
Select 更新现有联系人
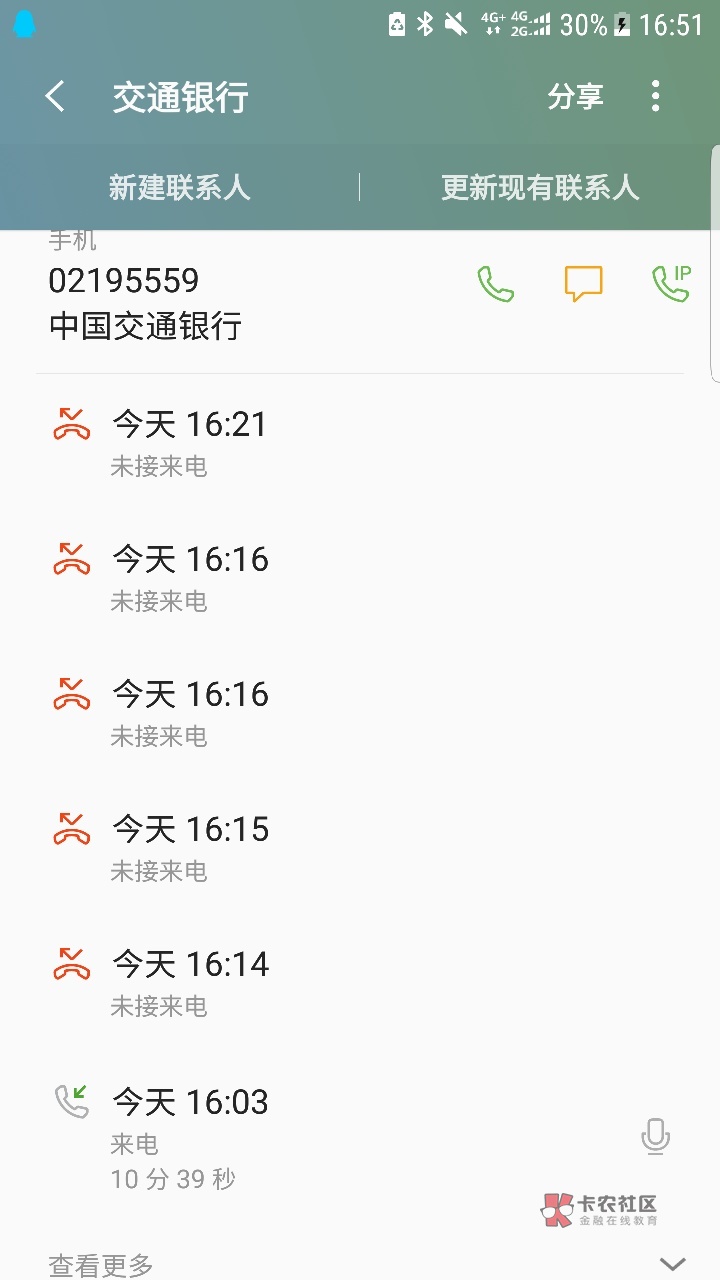(x=539, y=187)
